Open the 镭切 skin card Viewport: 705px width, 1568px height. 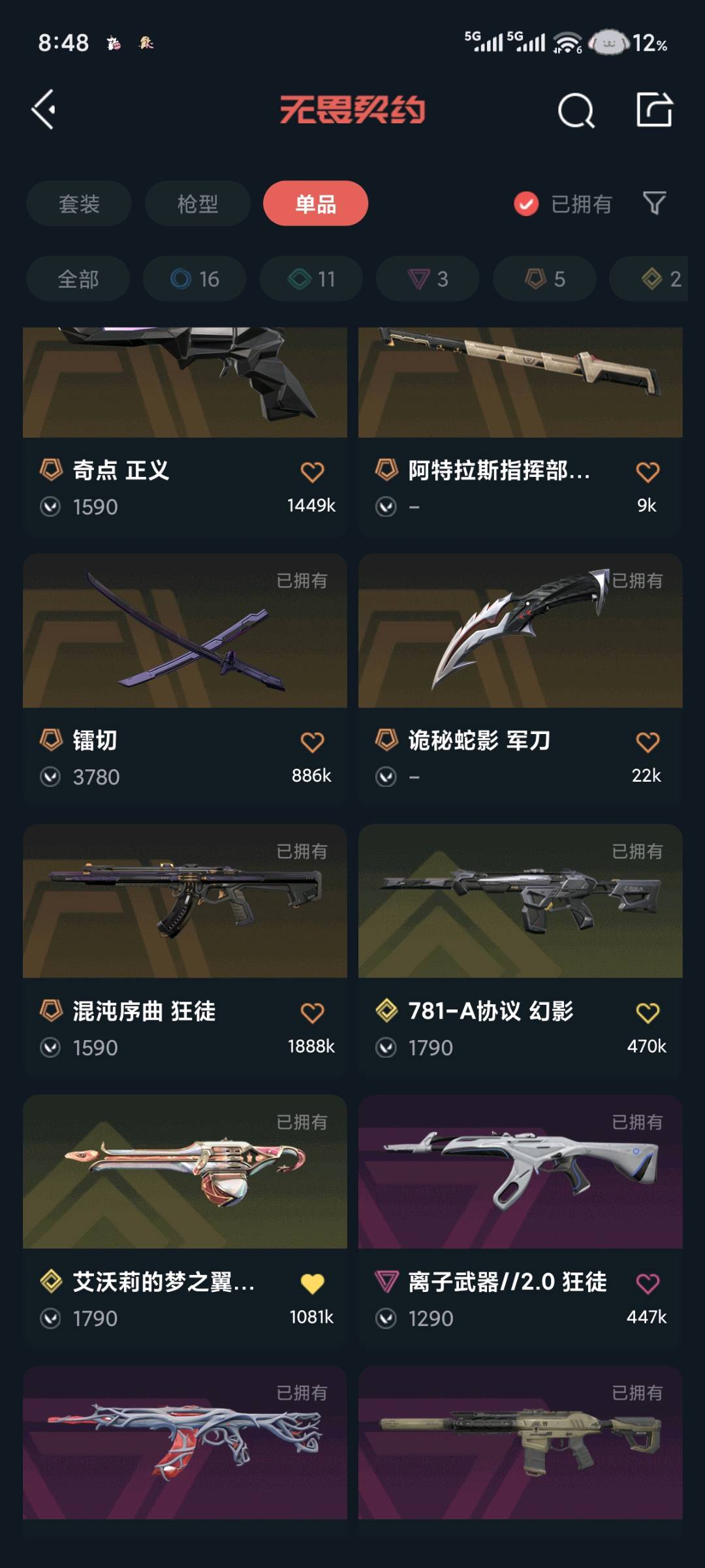(185, 679)
